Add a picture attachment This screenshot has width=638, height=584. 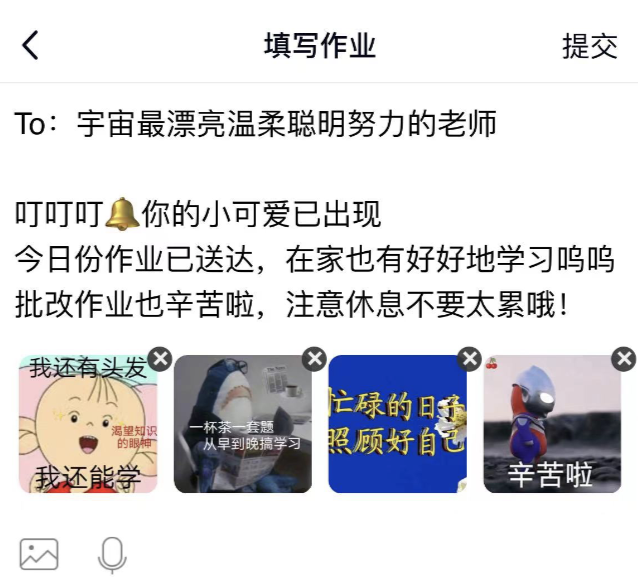[39, 553]
